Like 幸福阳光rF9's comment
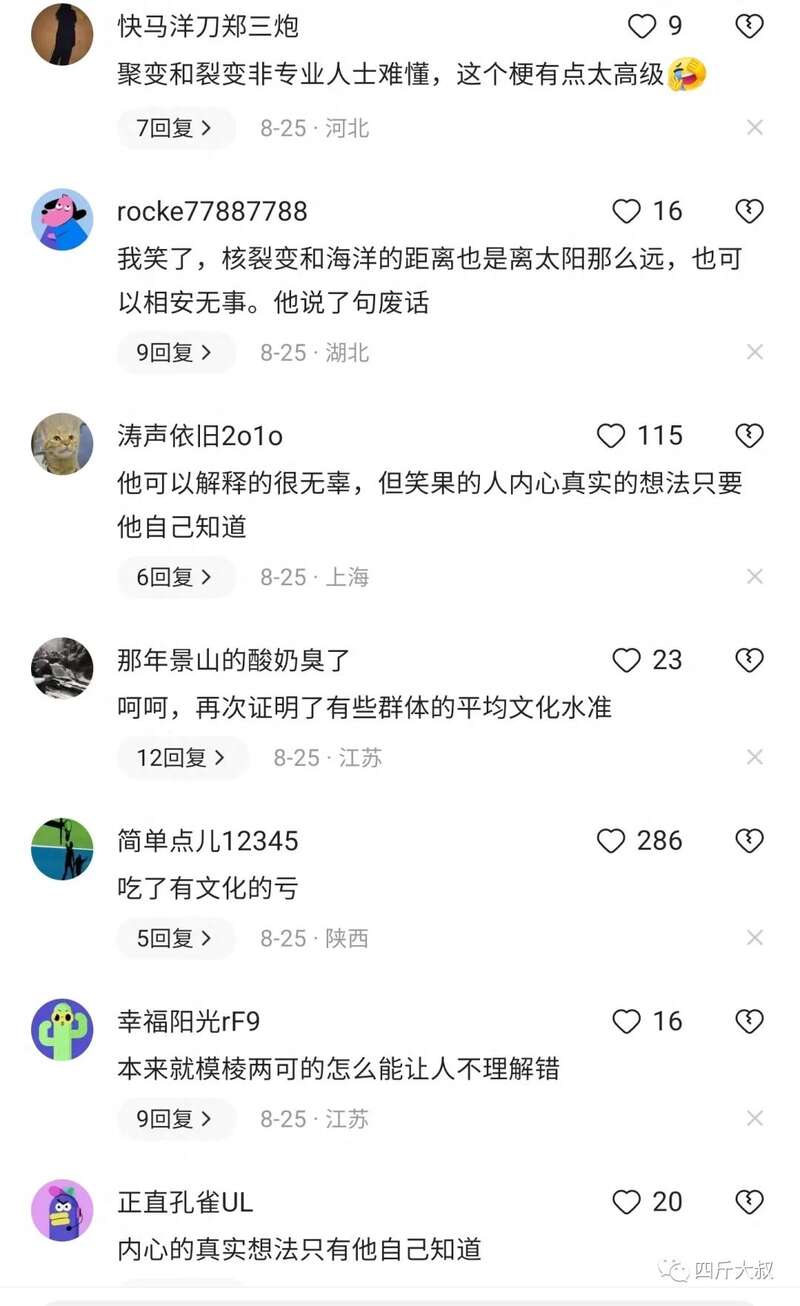This screenshot has width=800, height=1306. [626, 1021]
